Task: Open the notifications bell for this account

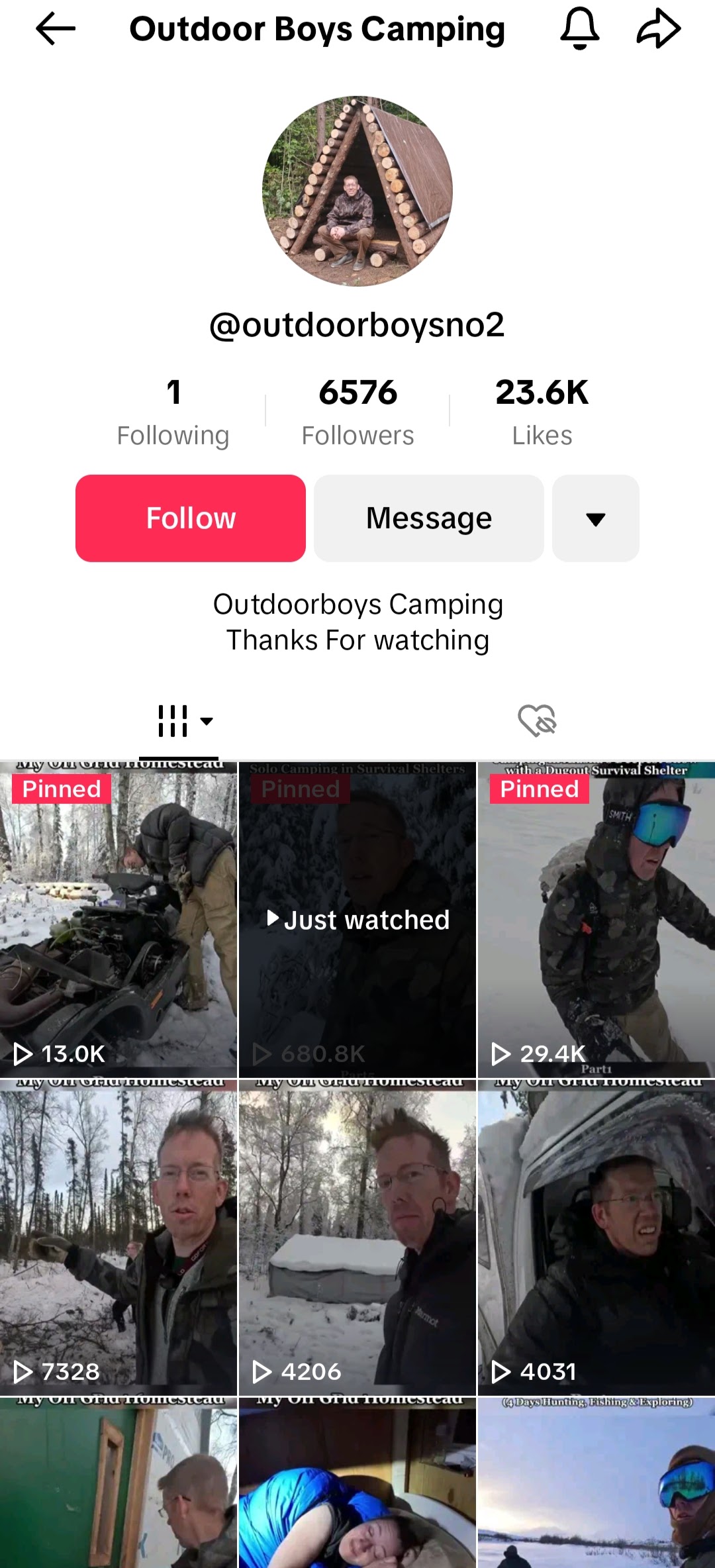Action: click(579, 29)
